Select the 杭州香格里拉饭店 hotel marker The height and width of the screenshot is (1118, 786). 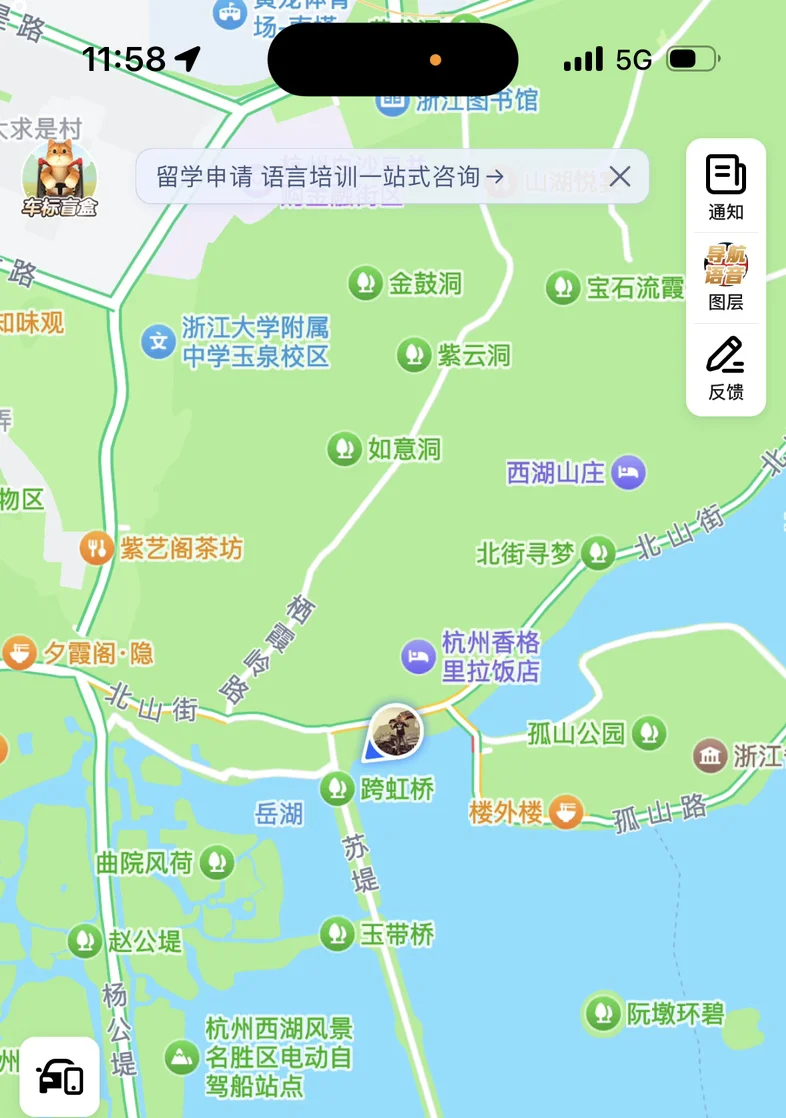tap(418, 657)
